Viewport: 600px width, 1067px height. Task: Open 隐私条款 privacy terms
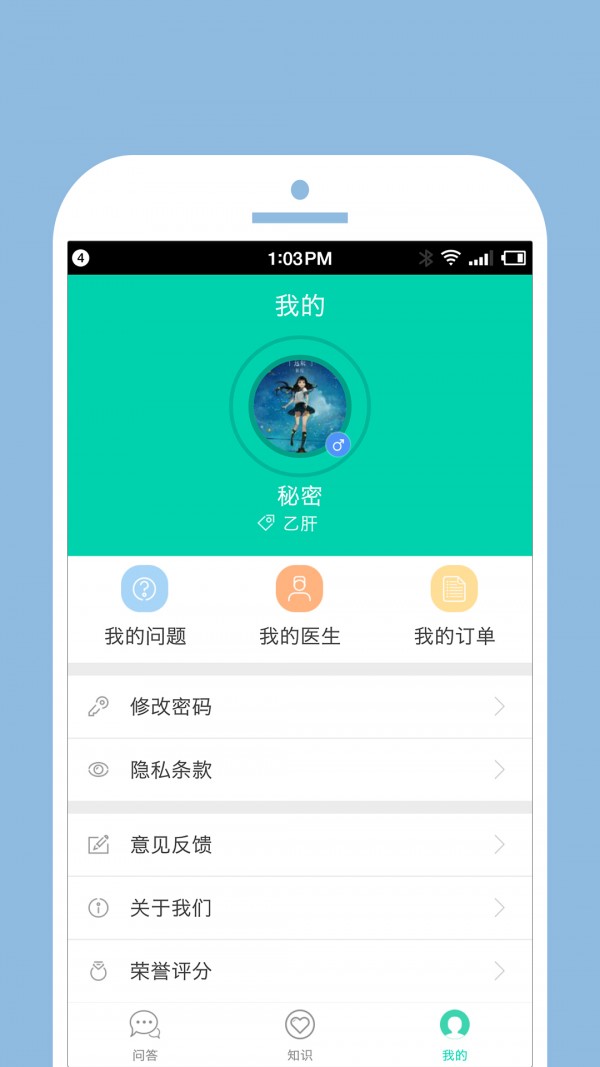[x=299, y=770]
